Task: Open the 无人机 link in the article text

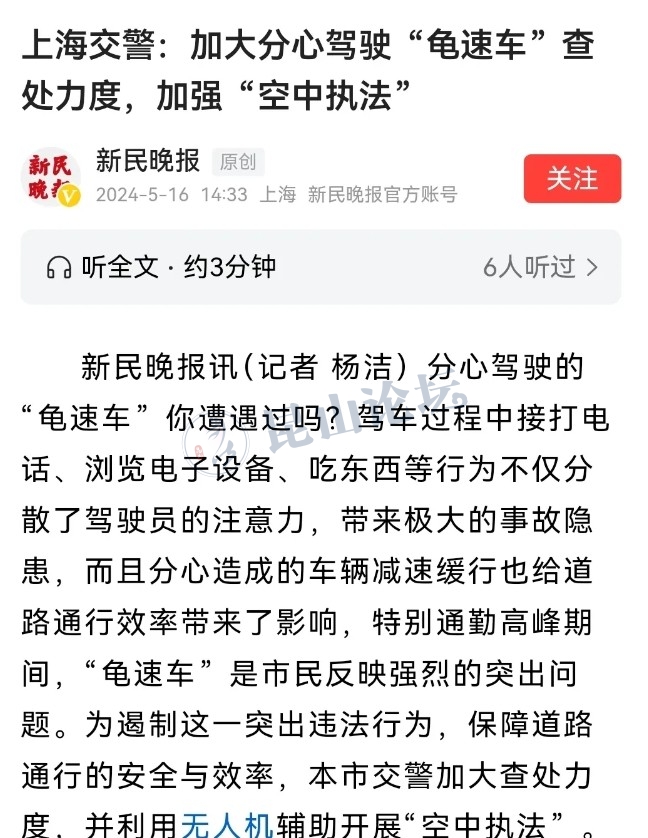Action: 227,825
